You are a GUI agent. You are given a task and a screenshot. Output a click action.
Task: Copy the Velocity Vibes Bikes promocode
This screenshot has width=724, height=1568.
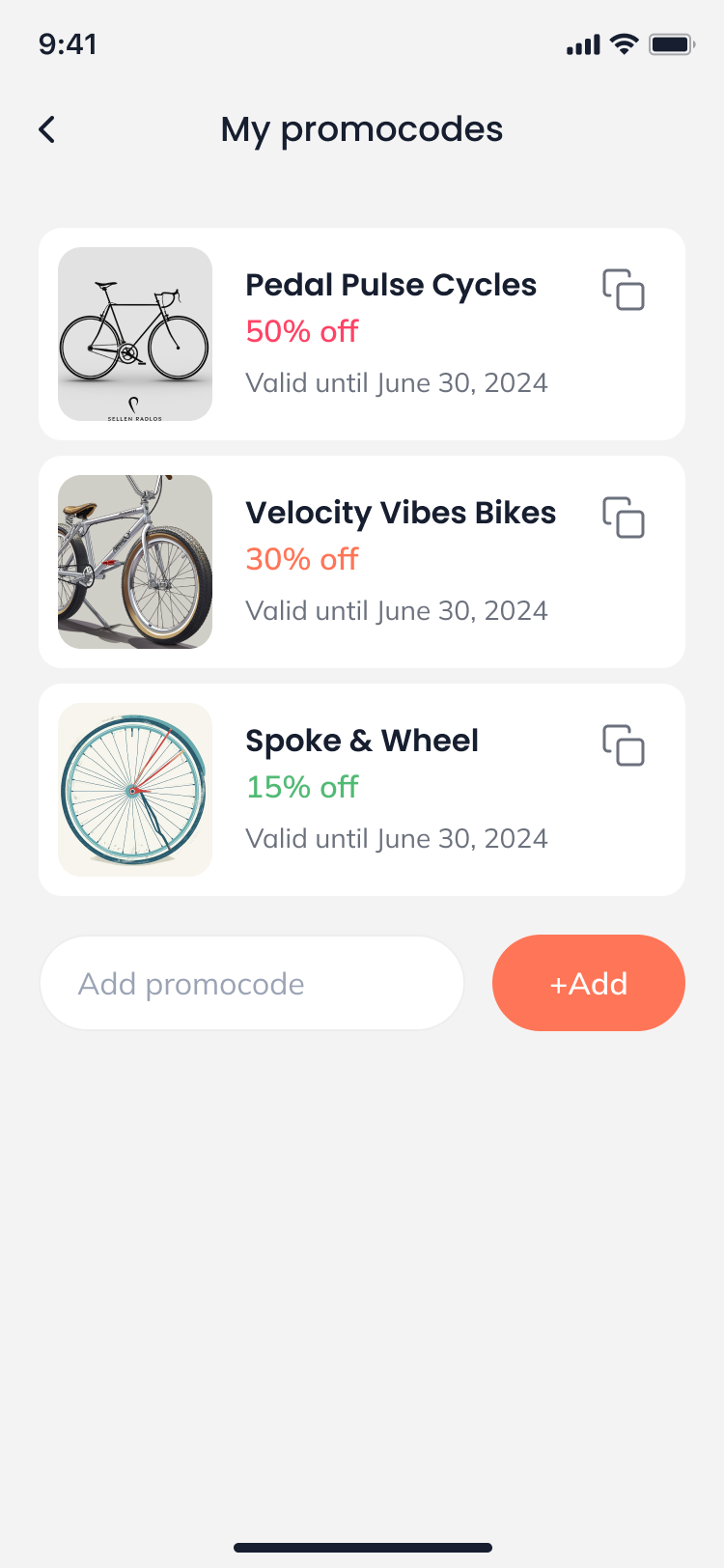[x=624, y=518]
